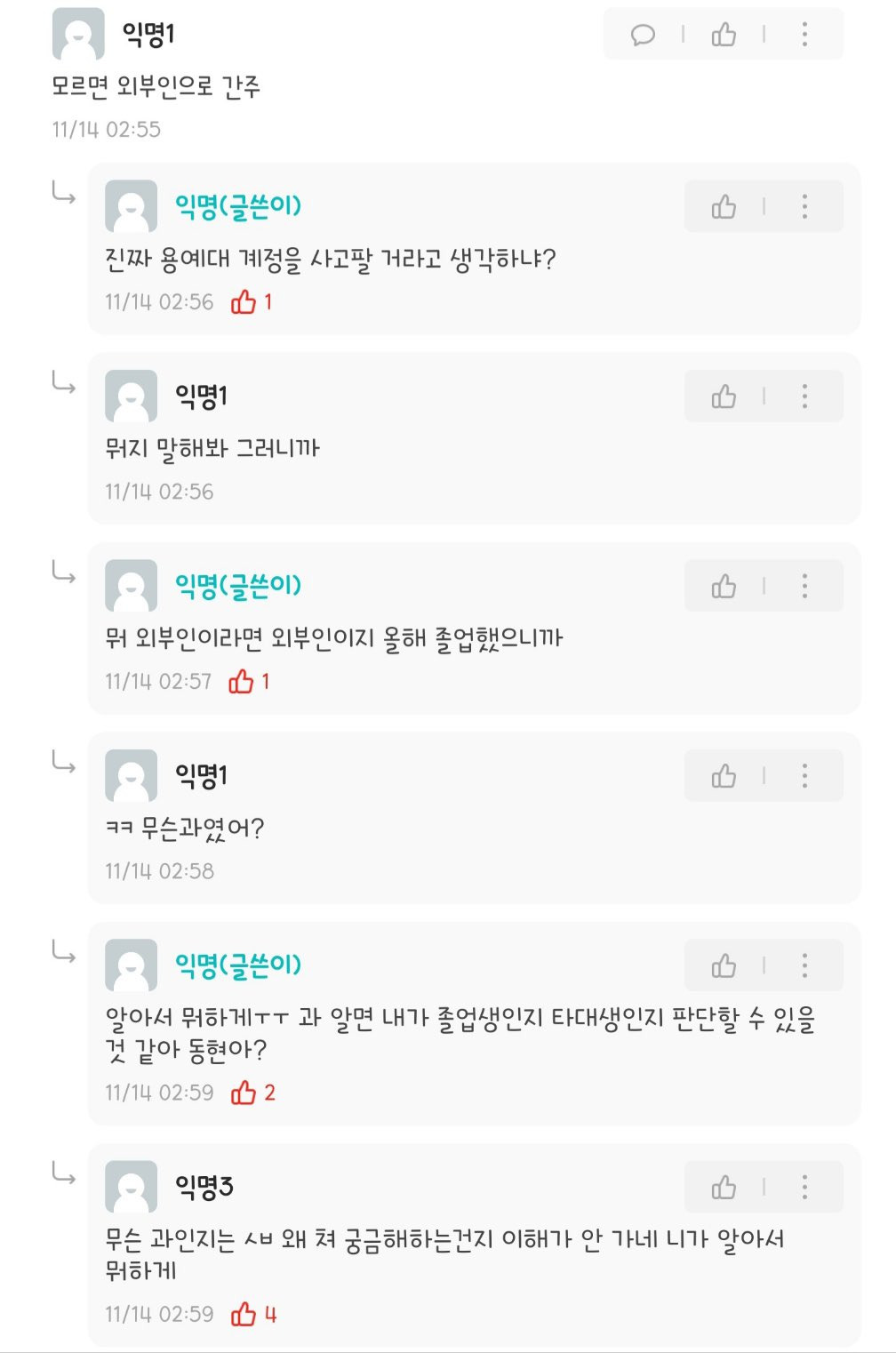Open options menu on '뭐지 말해봐 그러니까' reply

804,396
